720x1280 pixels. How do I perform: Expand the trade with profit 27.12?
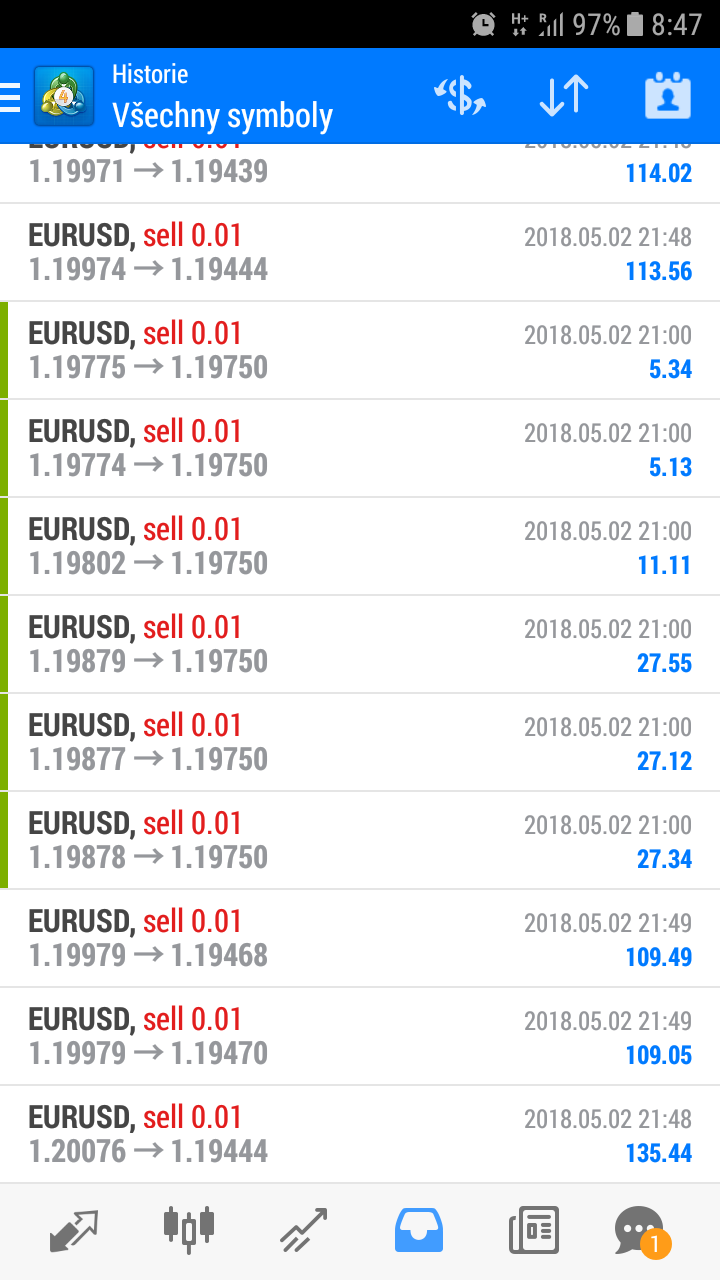(x=360, y=743)
